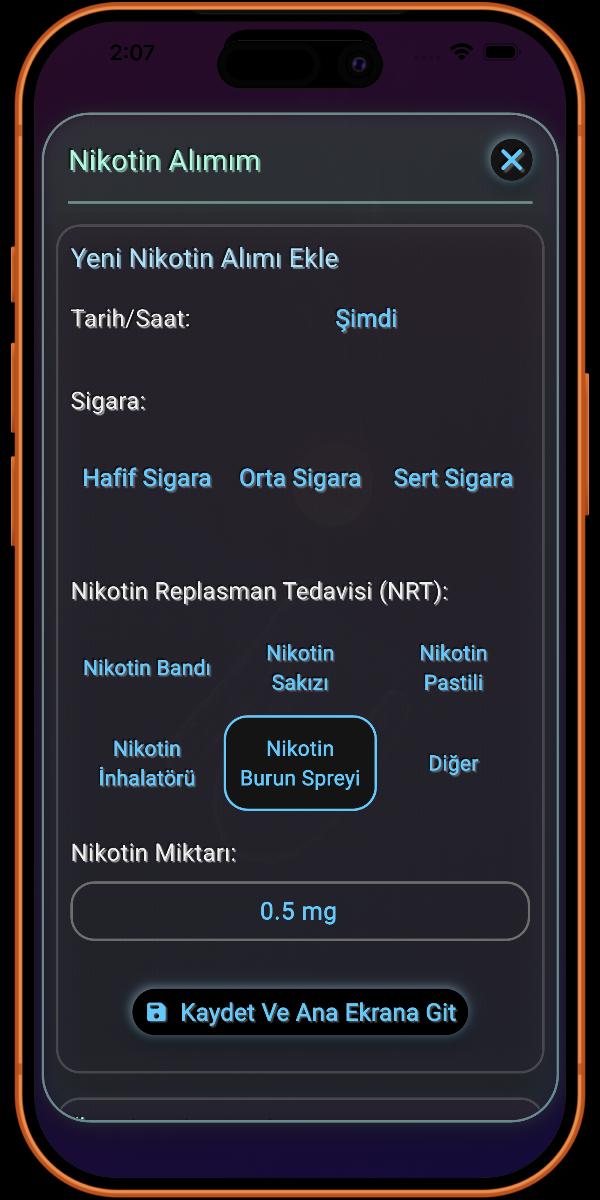Image resolution: width=600 pixels, height=1200 pixels.
Task: Open the 0.5 mg nicotine amount field
Action: tap(299, 911)
